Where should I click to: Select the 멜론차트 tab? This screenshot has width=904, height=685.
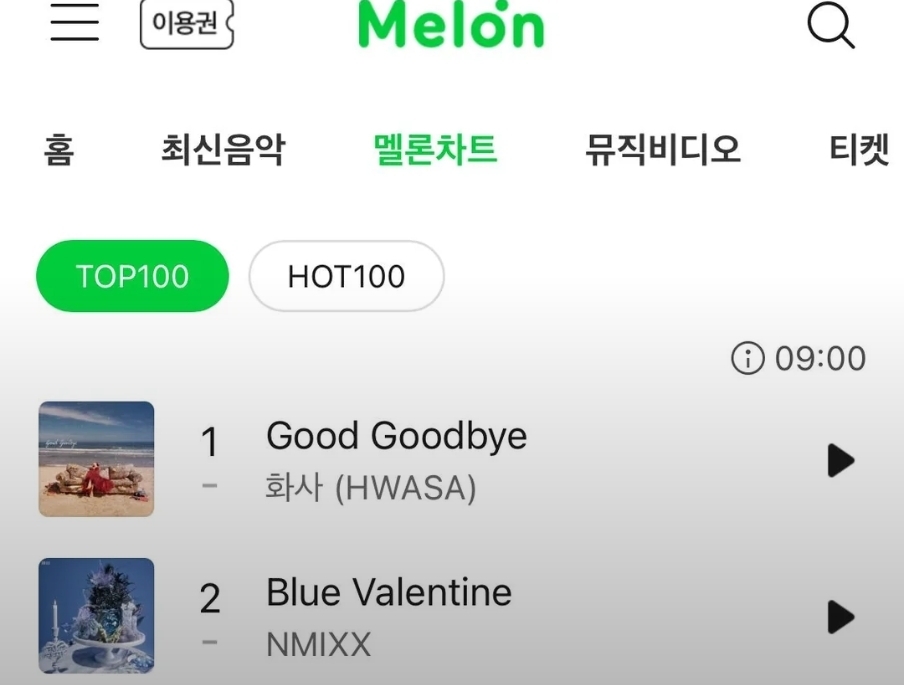tap(435, 149)
